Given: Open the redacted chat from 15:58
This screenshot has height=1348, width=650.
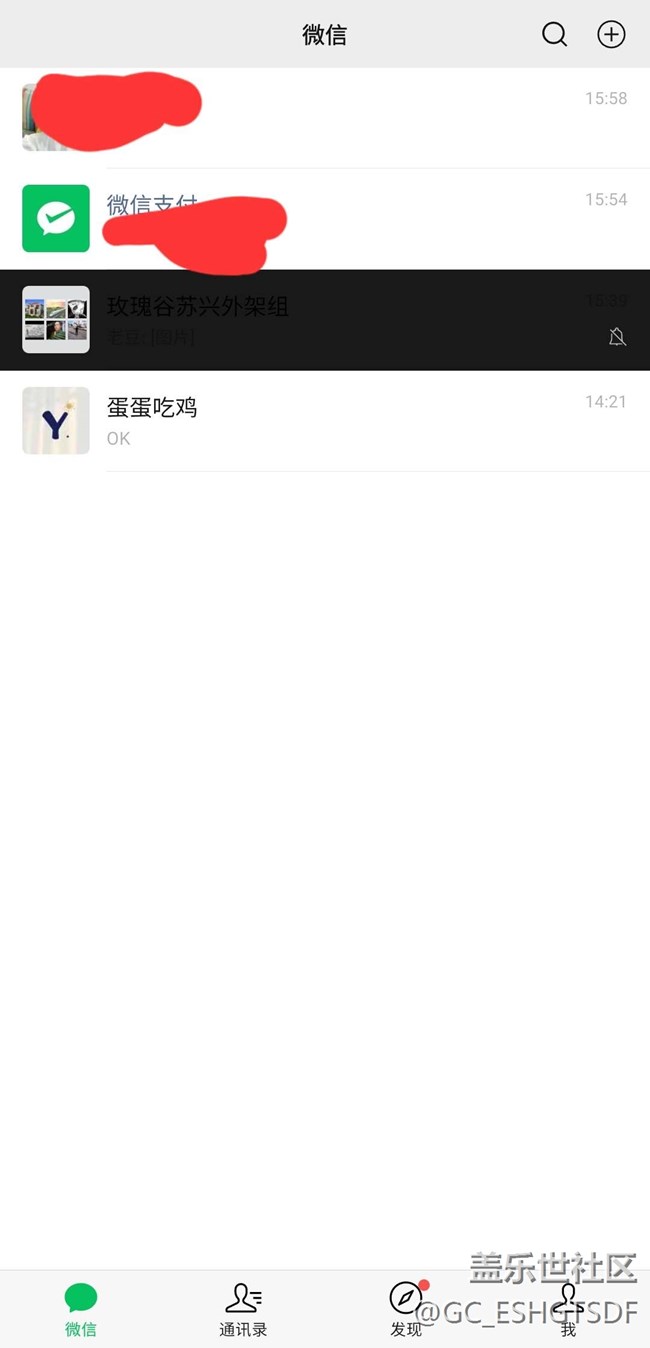Looking at the screenshot, I should click(325, 117).
